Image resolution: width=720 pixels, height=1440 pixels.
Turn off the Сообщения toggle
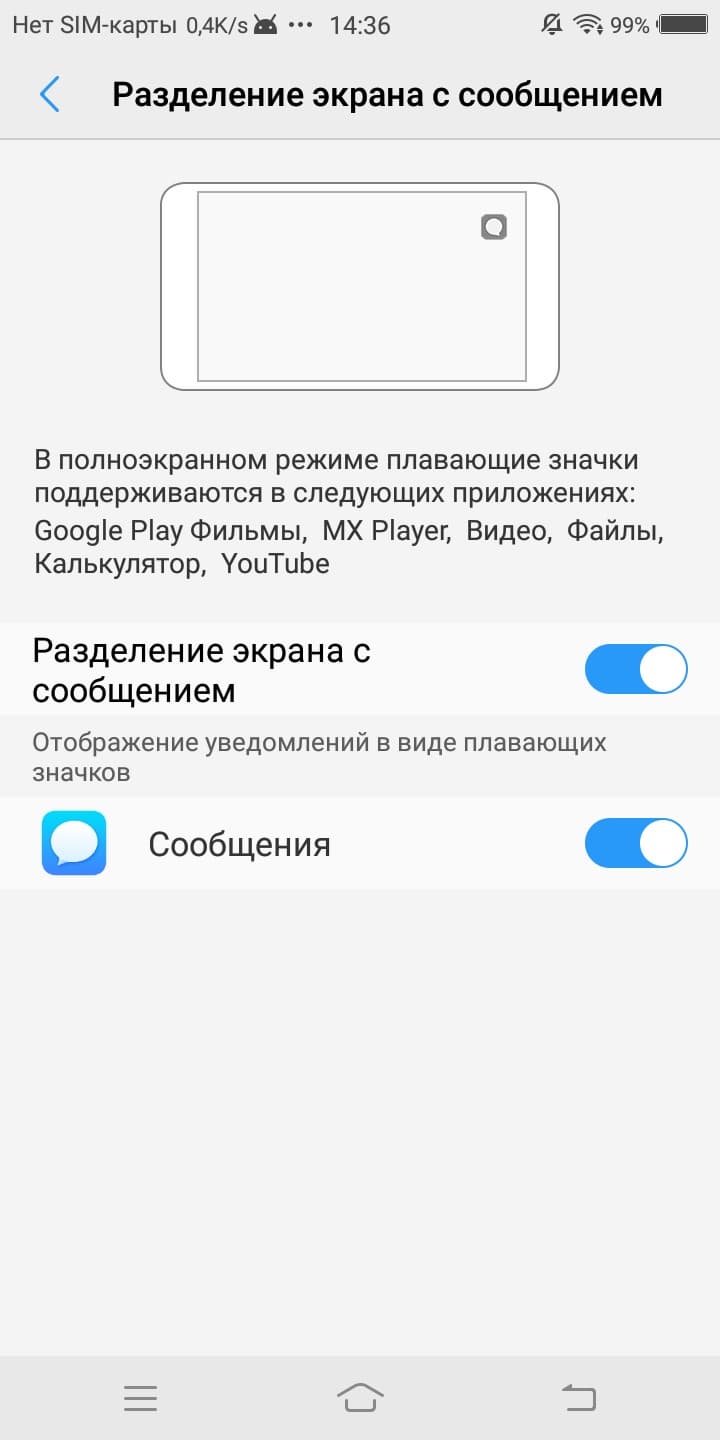(x=635, y=842)
